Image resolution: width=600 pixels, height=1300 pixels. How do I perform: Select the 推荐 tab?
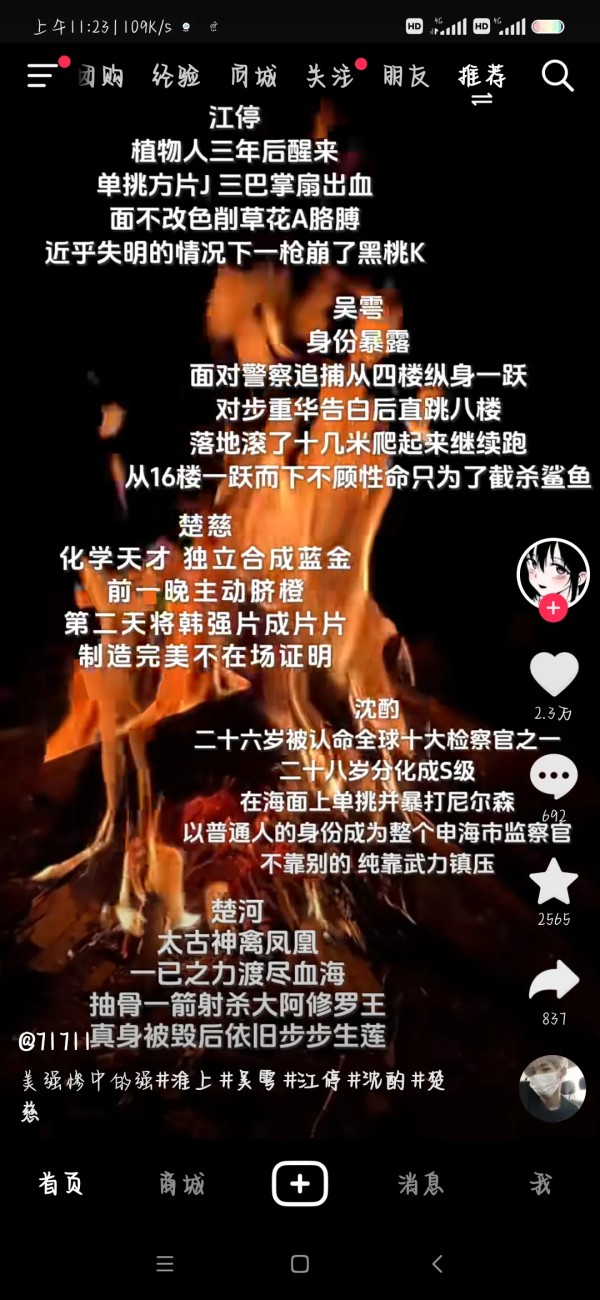(482, 76)
